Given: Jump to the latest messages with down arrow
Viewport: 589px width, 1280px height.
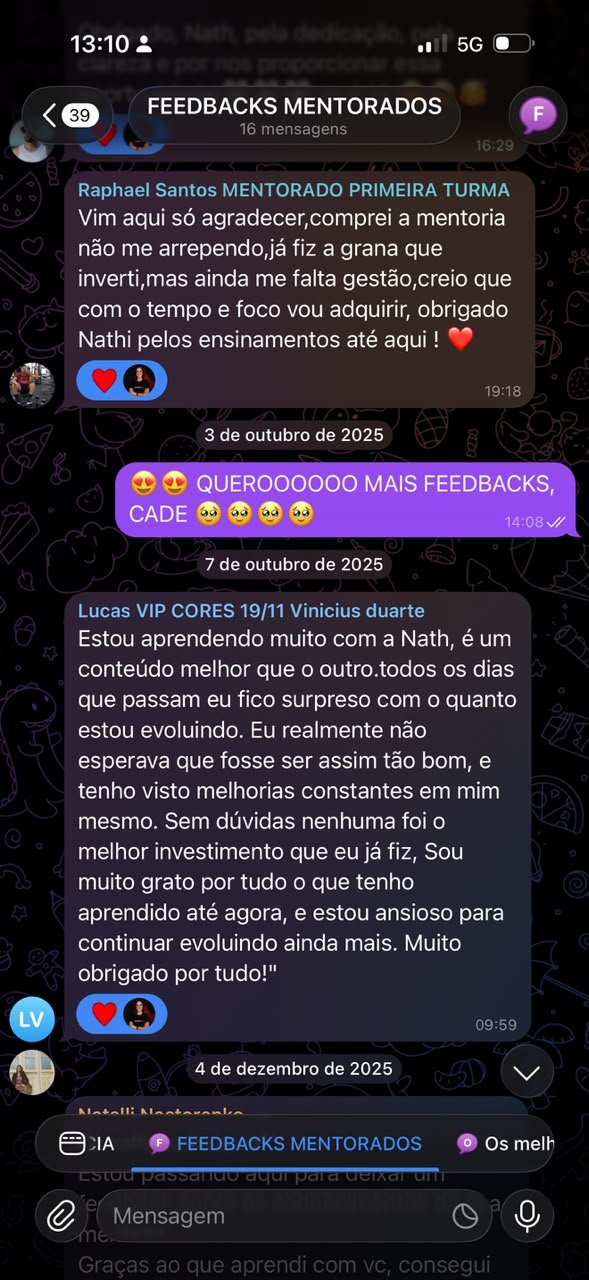Looking at the screenshot, I should (x=526, y=1073).
